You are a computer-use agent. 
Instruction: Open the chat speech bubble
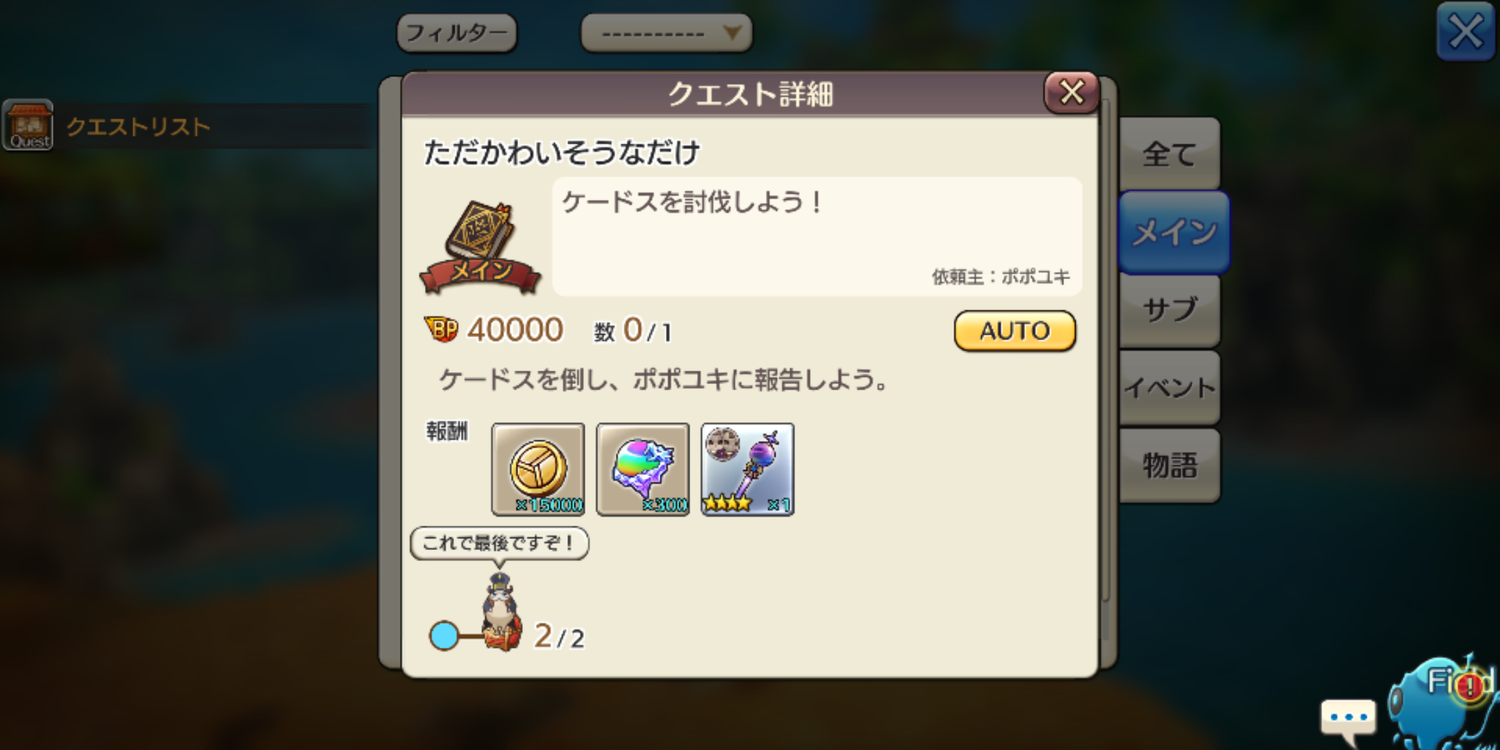tap(1348, 717)
